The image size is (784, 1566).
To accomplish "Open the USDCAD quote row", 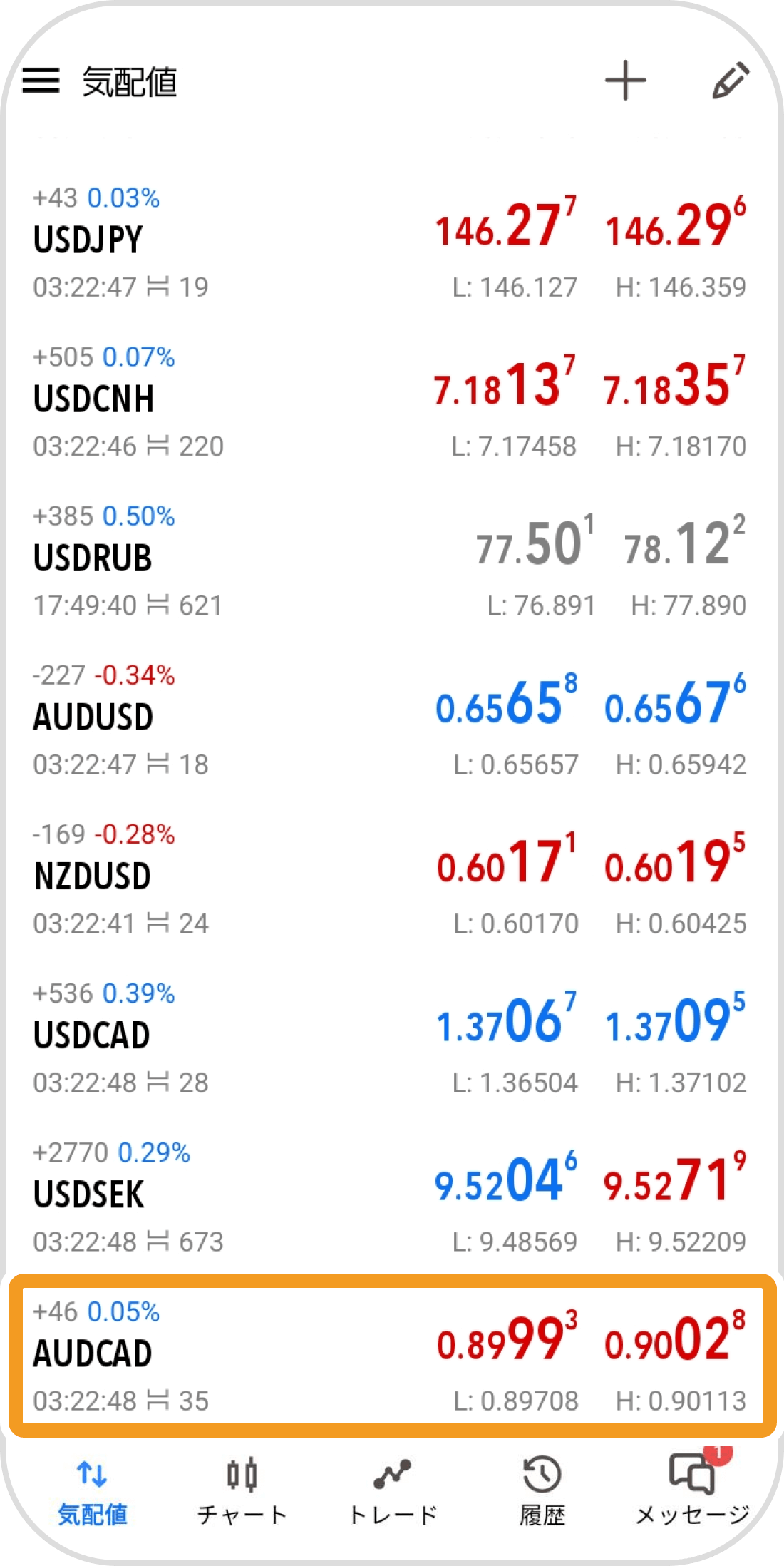I will [x=392, y=1038].
